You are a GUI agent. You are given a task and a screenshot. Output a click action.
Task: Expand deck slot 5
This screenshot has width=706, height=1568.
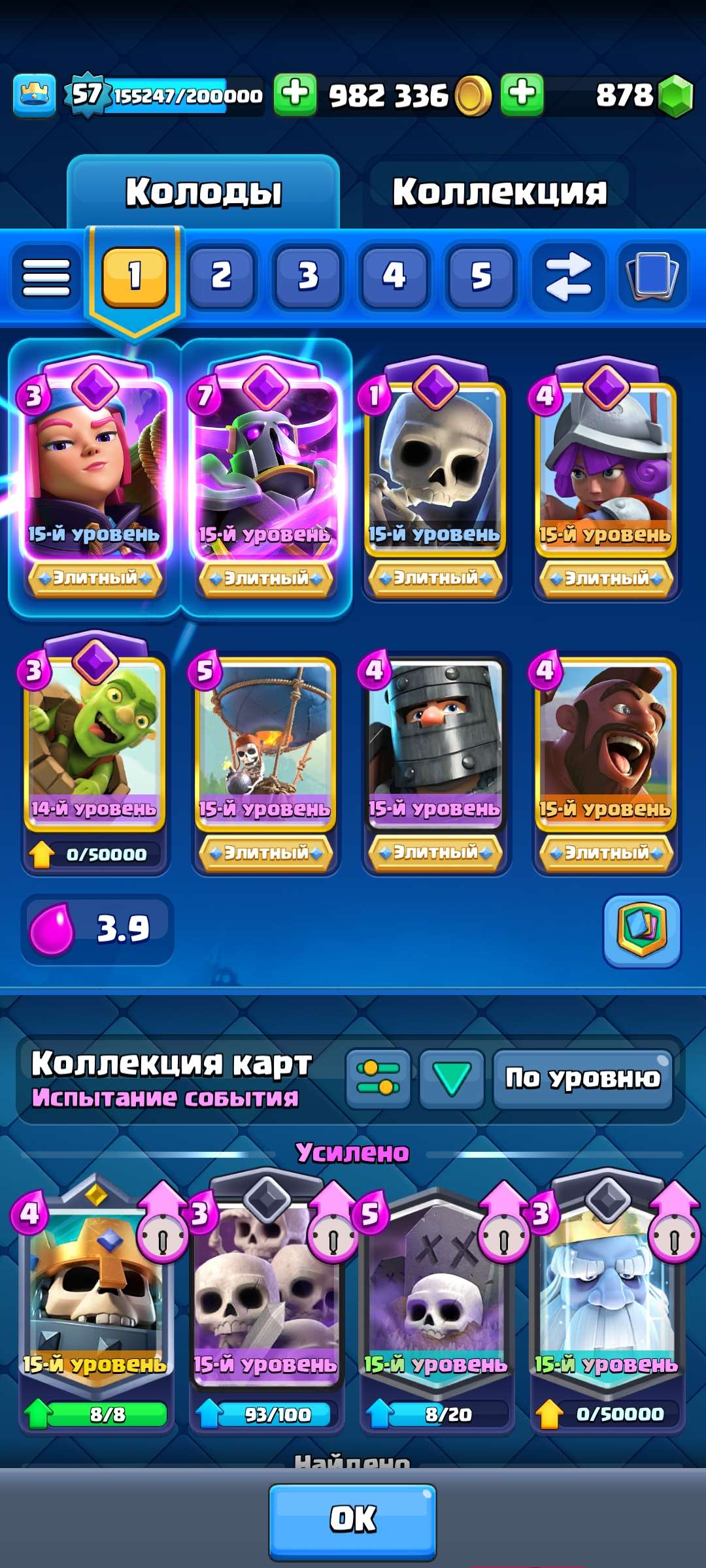pos(480,274)
